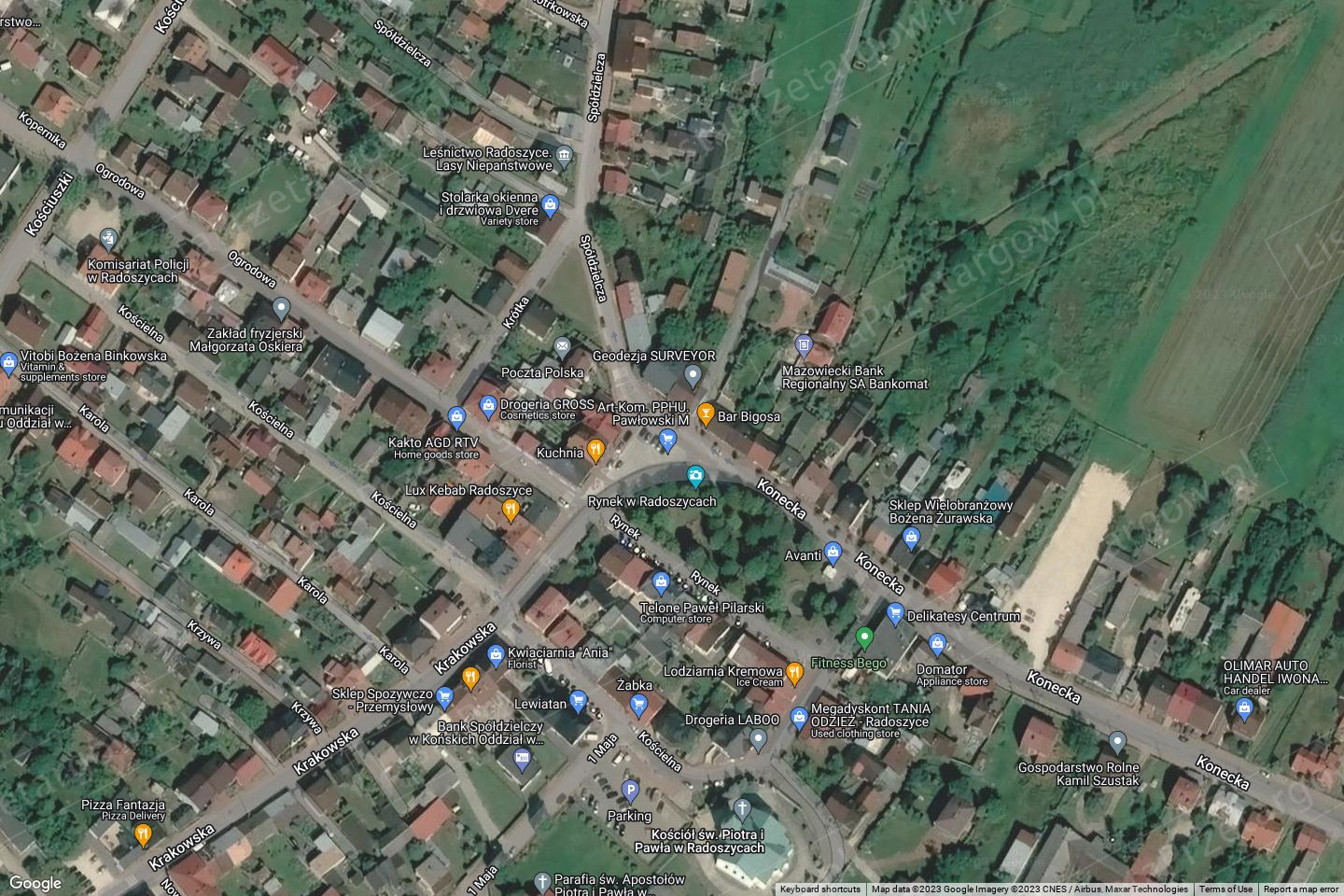Open Pizza Fantazja pin
This screenshot has width=1344, height=896.
143,834
